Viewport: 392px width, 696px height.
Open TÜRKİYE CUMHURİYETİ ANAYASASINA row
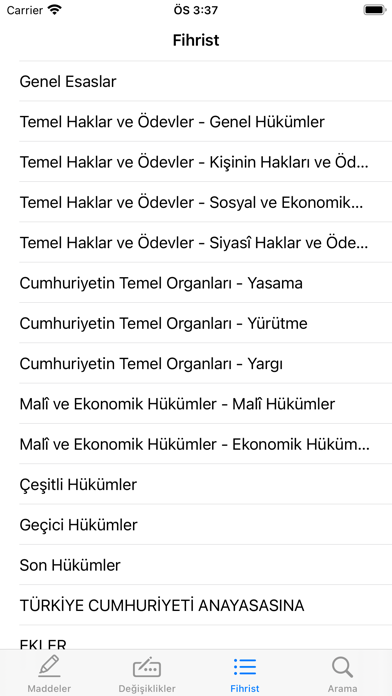pyautogui.click(x=196, y=605)
